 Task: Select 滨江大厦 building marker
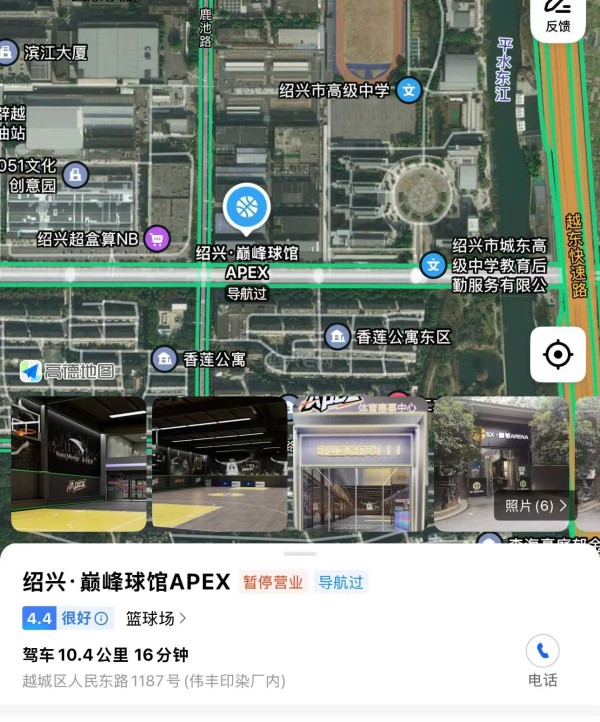tap(8, 50)
